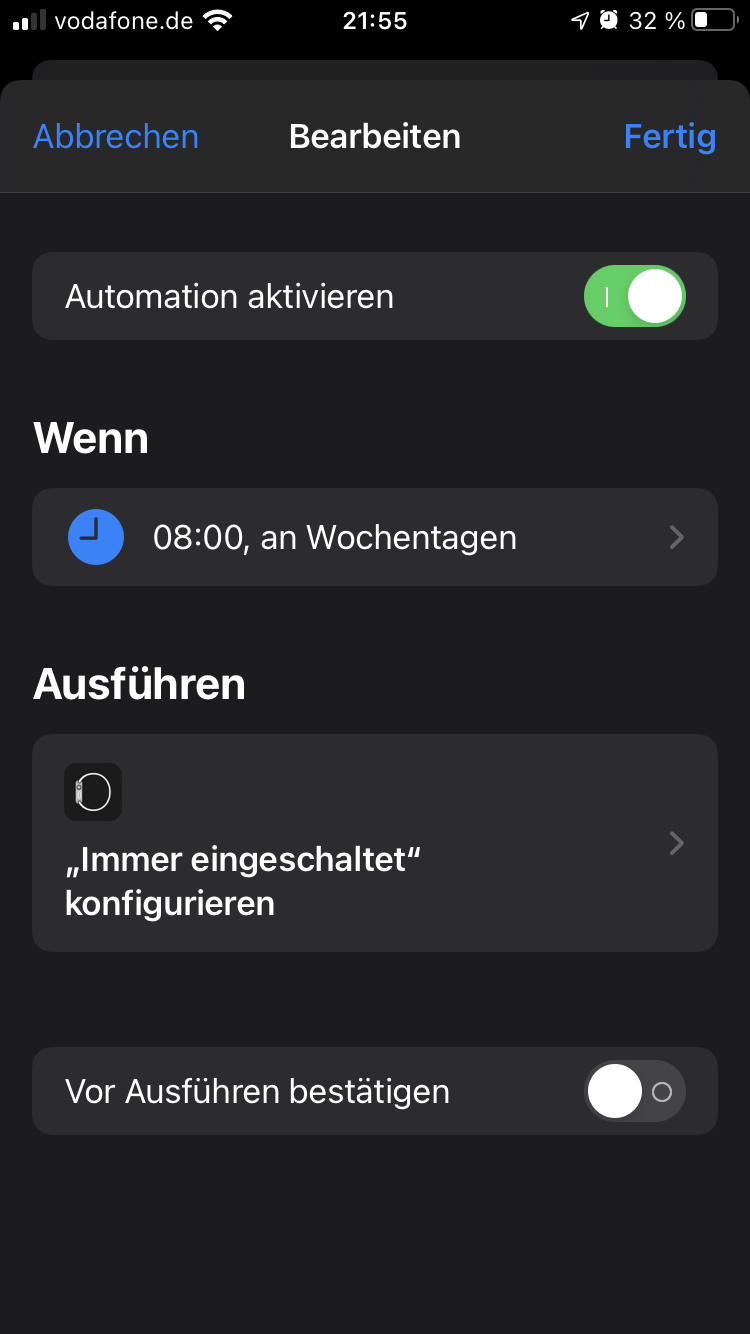750x1334 pixels.
Task: Disable the Automation aktivieren switch
Action: point(634,296)
